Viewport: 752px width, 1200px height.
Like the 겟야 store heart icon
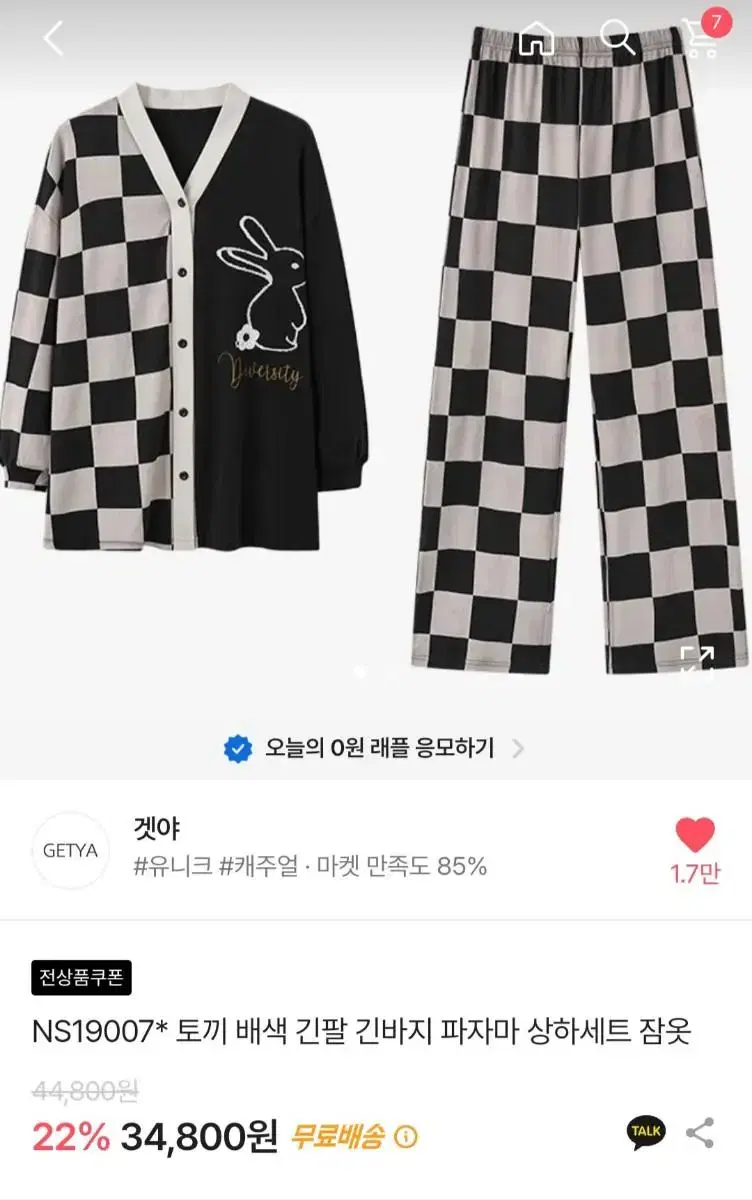click(x=695, y=835)
